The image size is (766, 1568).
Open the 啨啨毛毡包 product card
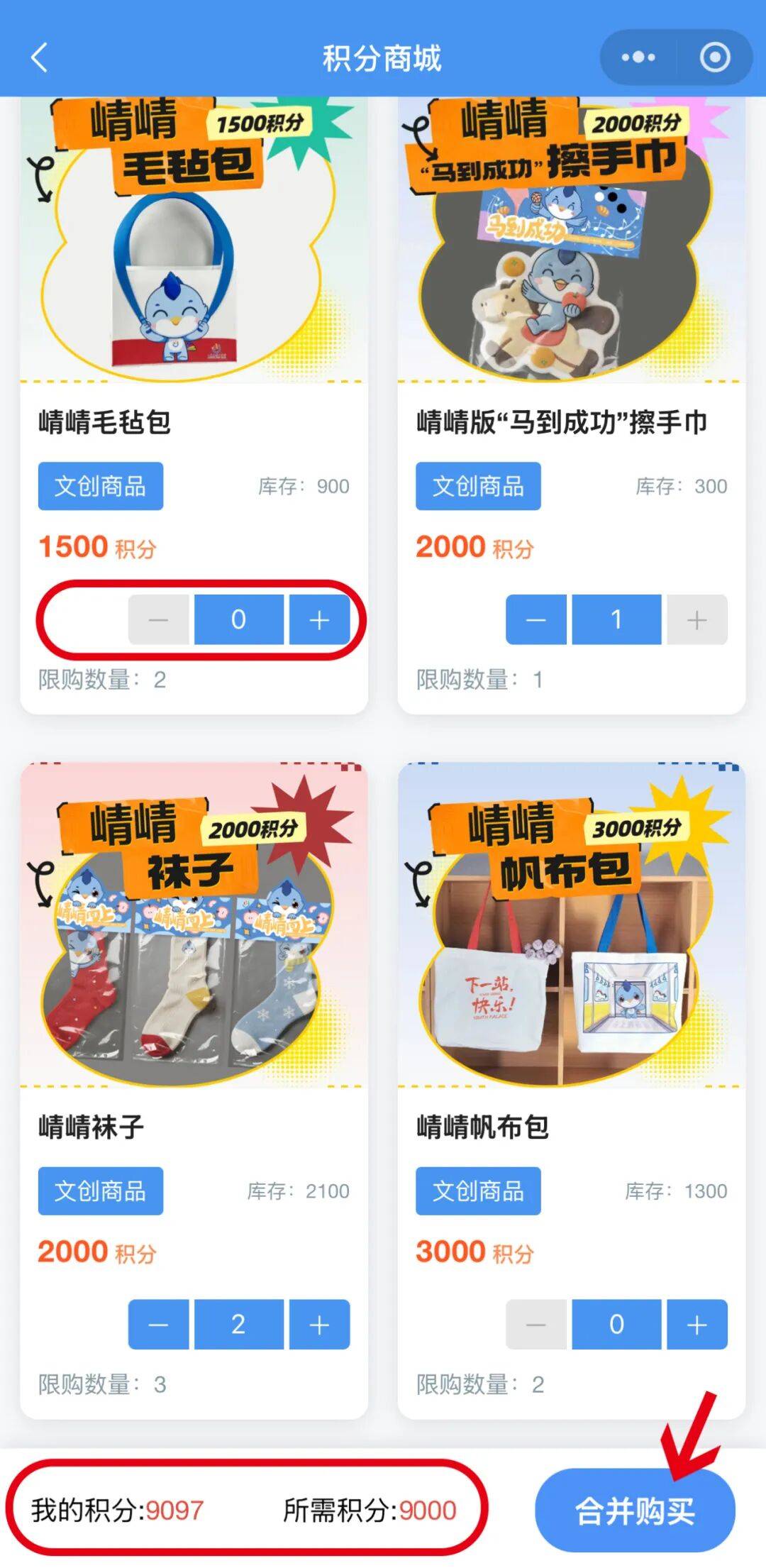coord(194,241)
